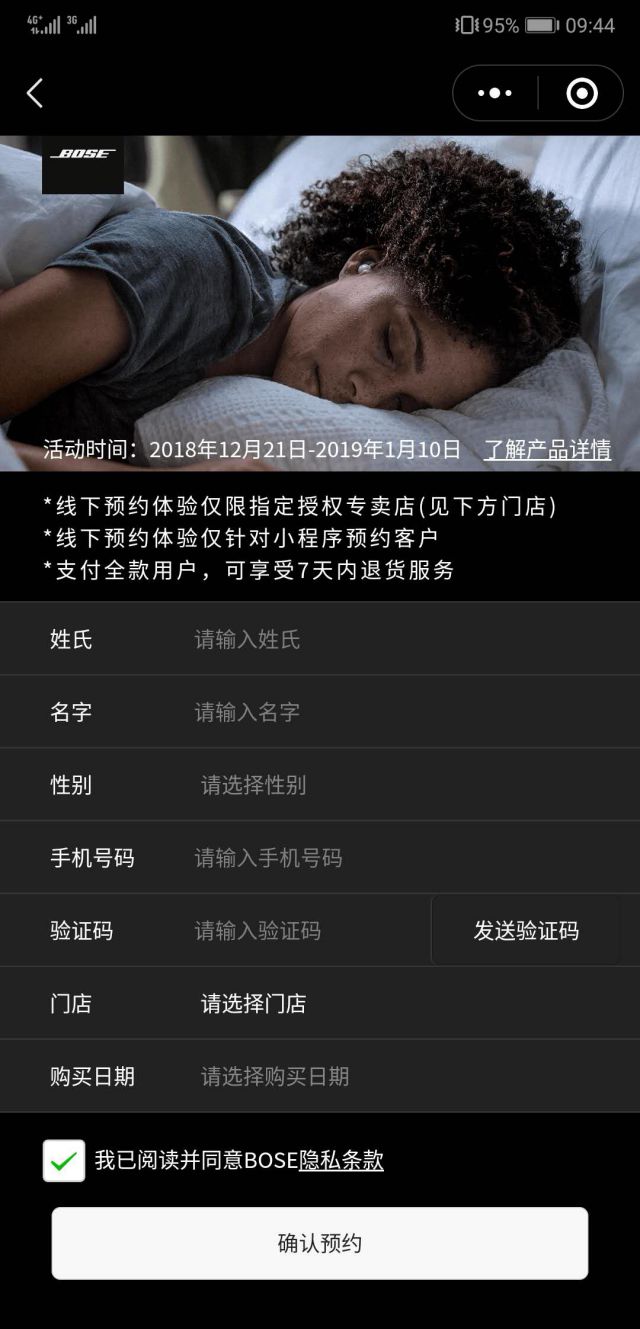This screenshot has height=1329, width=640.
Task: Choose a store in the 门店 picker
Action: pyautogui.click(x=400, y=1004)
